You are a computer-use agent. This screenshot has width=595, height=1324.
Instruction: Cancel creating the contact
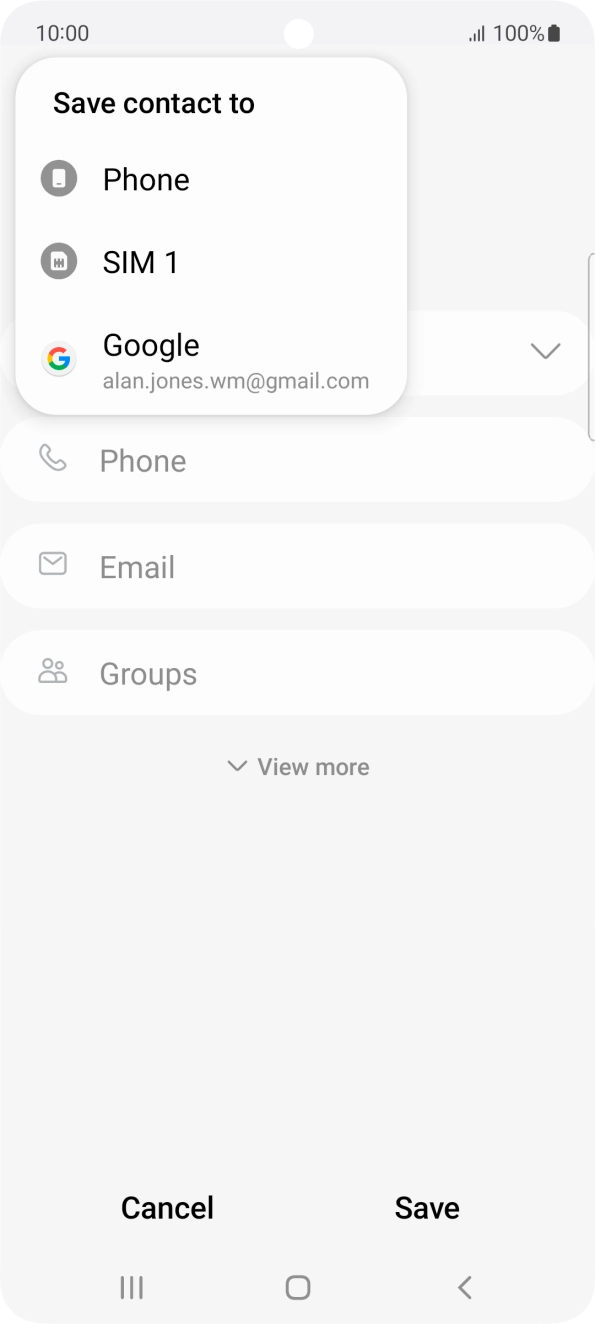click(x=167, y=1208)
